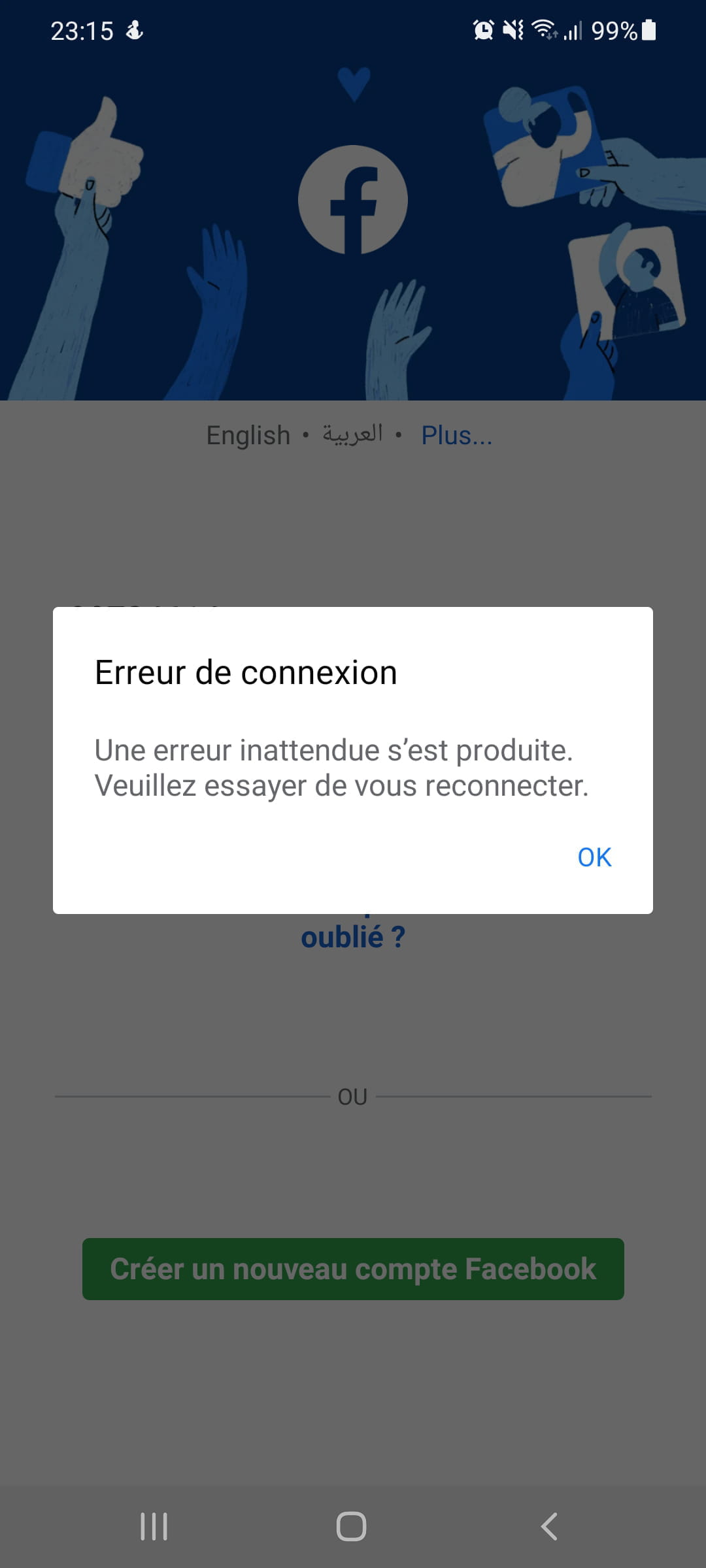
Task: Dismiss the error dialog with OK
Action: click(594, 857)
